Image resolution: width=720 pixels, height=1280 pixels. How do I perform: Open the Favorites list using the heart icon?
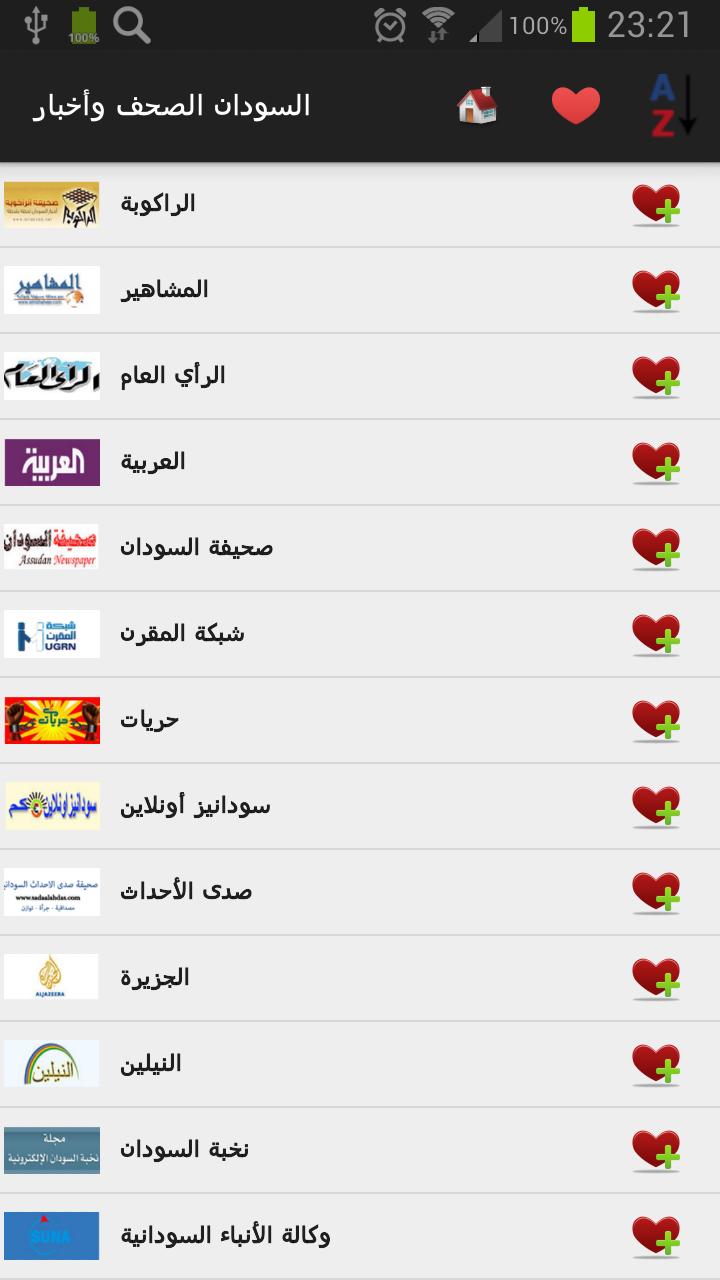pos(573,103)
